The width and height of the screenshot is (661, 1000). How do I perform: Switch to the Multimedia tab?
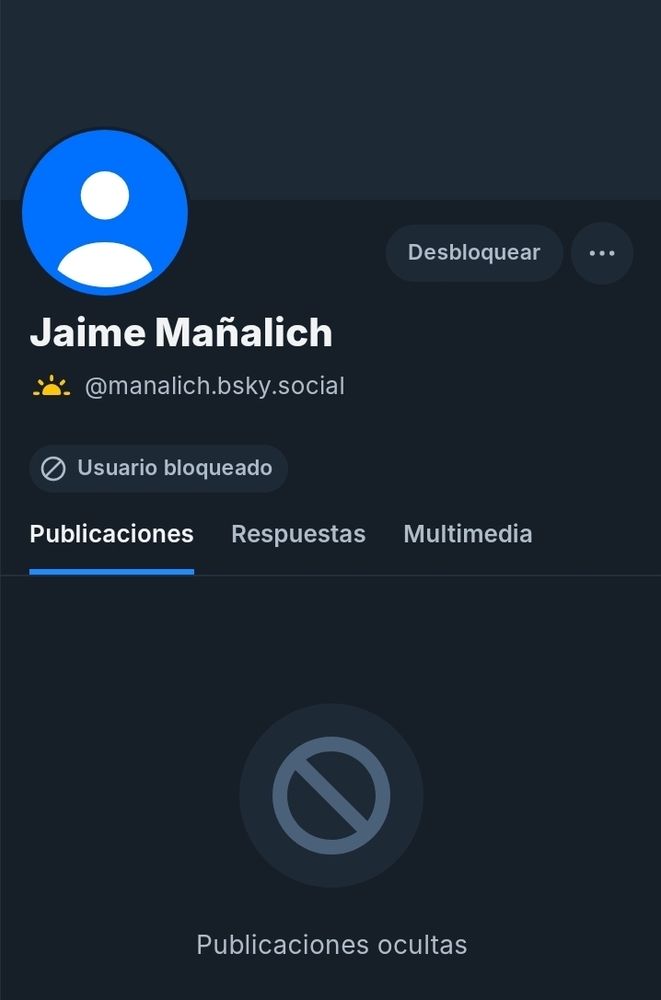coord(467,534)
